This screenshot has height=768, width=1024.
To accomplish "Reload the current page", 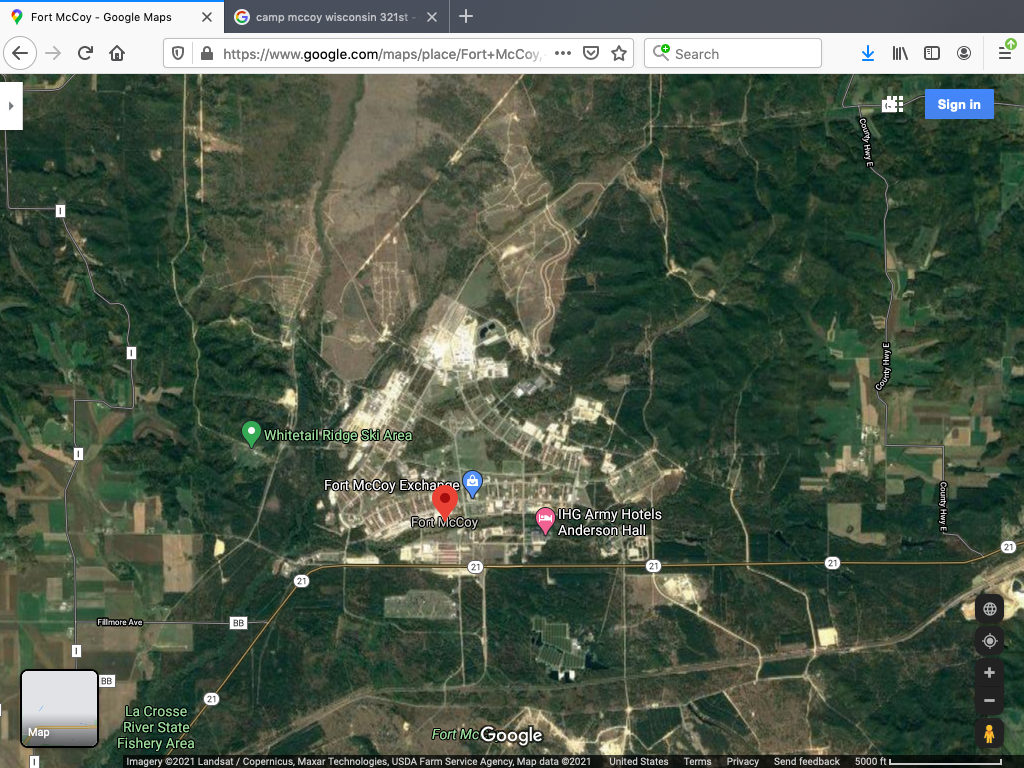I will point(85,54).
